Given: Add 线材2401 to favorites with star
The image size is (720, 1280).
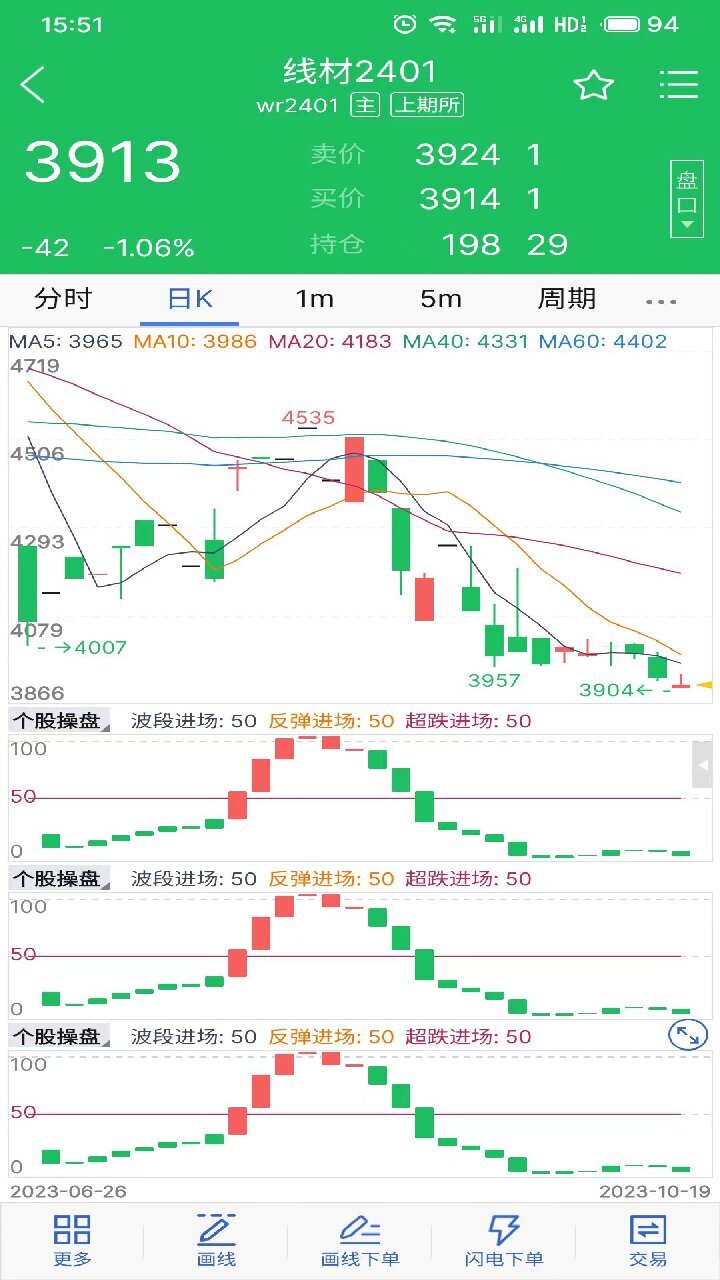Looking at the screenshot, I should pyautogui.click(x=593, y=85).
